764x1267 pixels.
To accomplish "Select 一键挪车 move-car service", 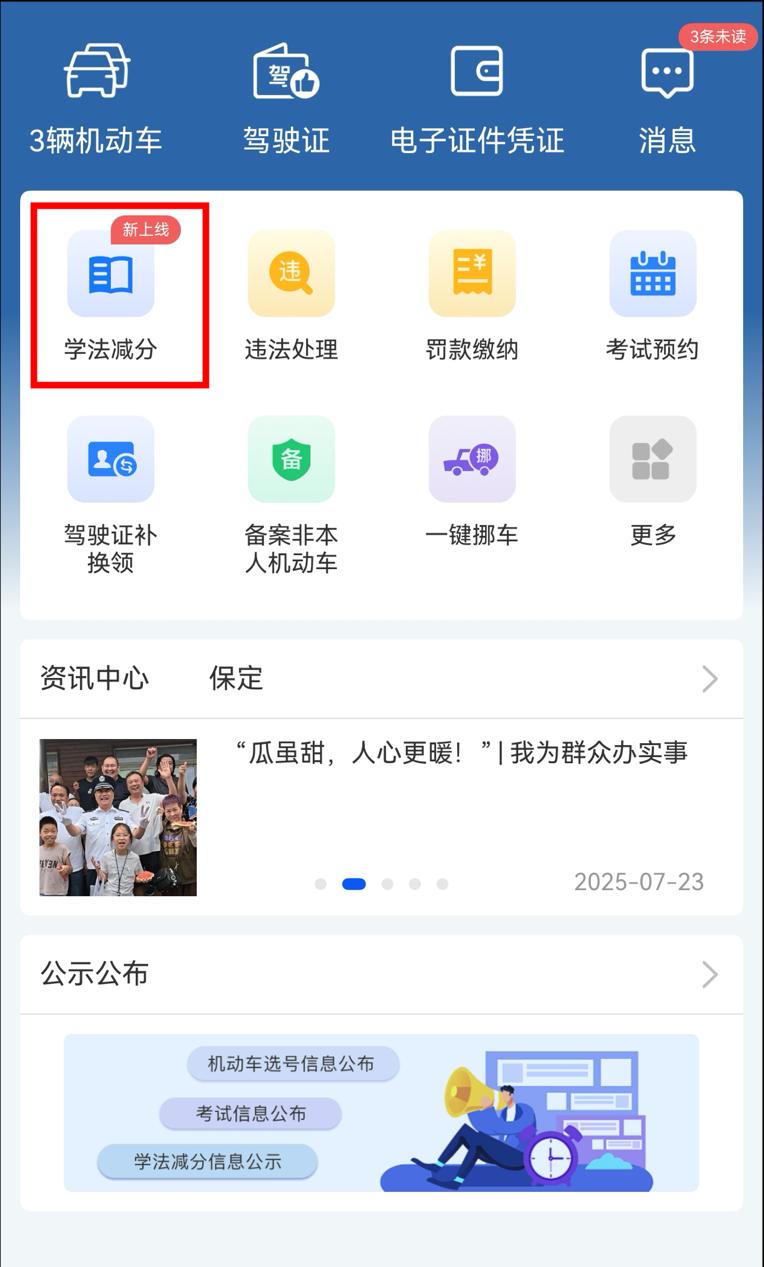I will pyautogui.click(x=472, y=482).
